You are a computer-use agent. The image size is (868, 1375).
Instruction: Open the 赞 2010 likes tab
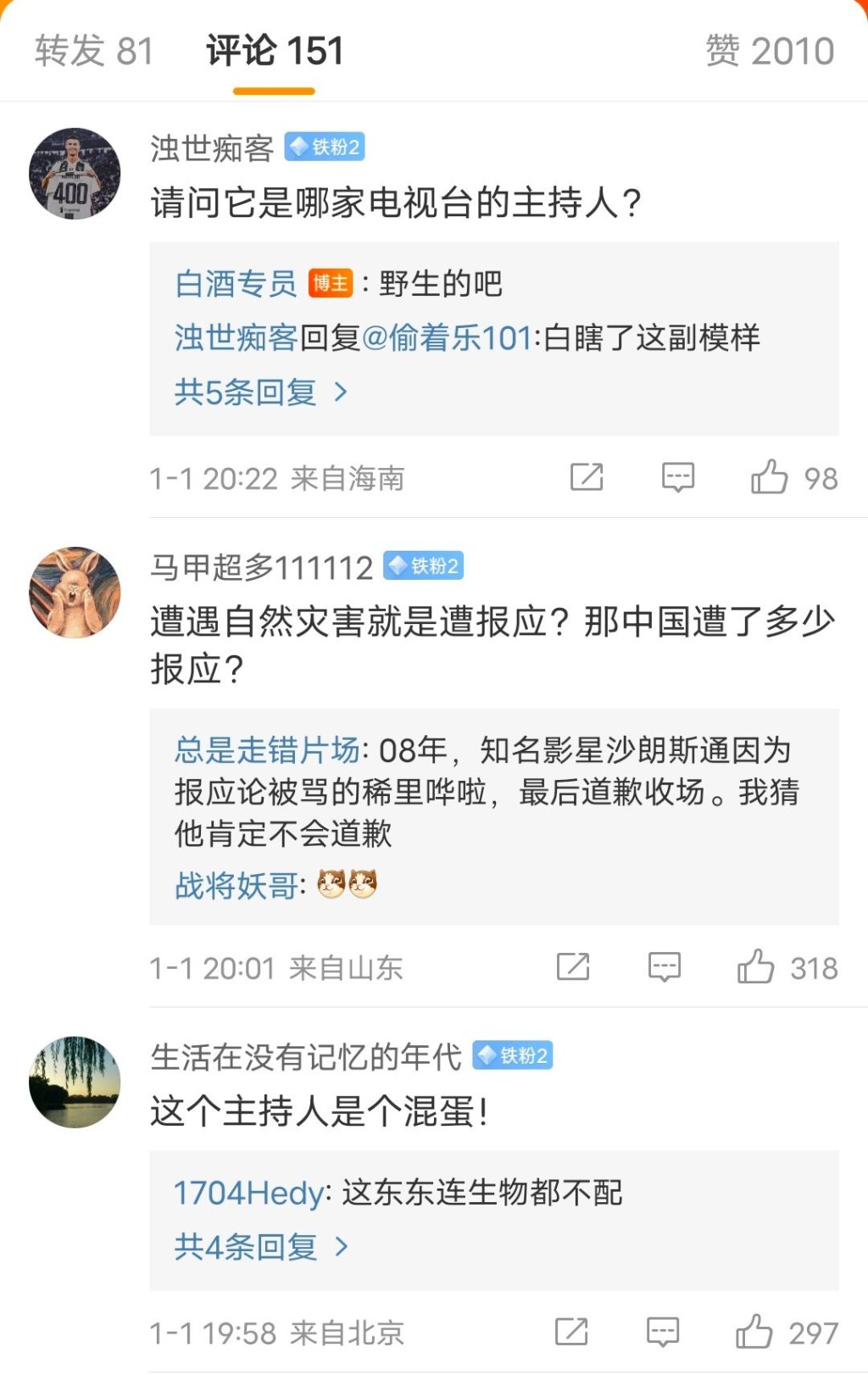[770, 51]
